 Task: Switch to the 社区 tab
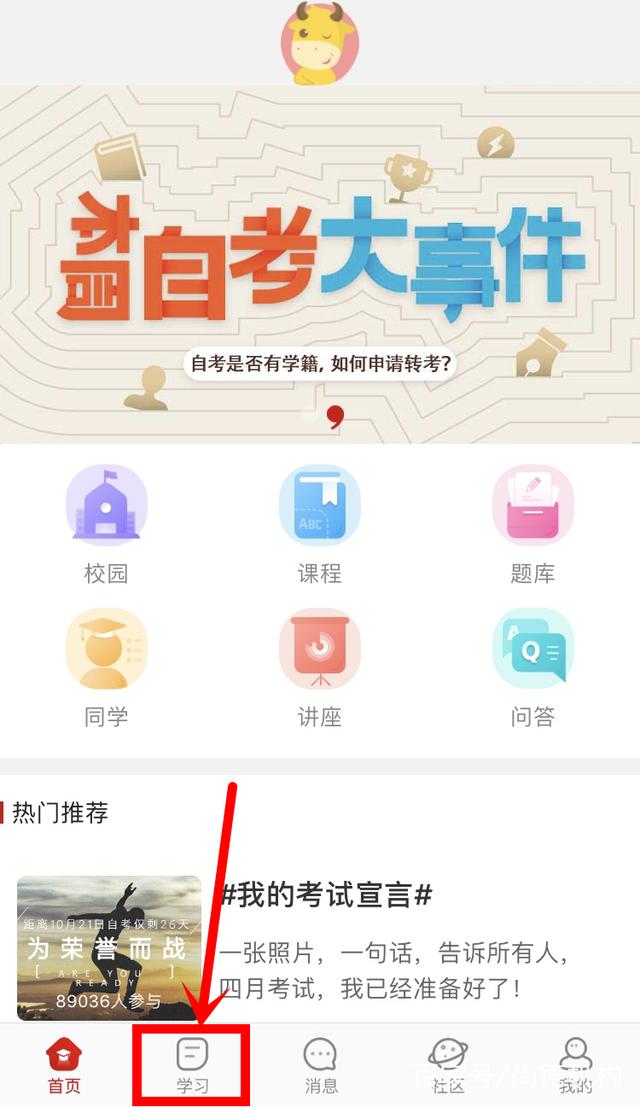[x=448, y=1066]
